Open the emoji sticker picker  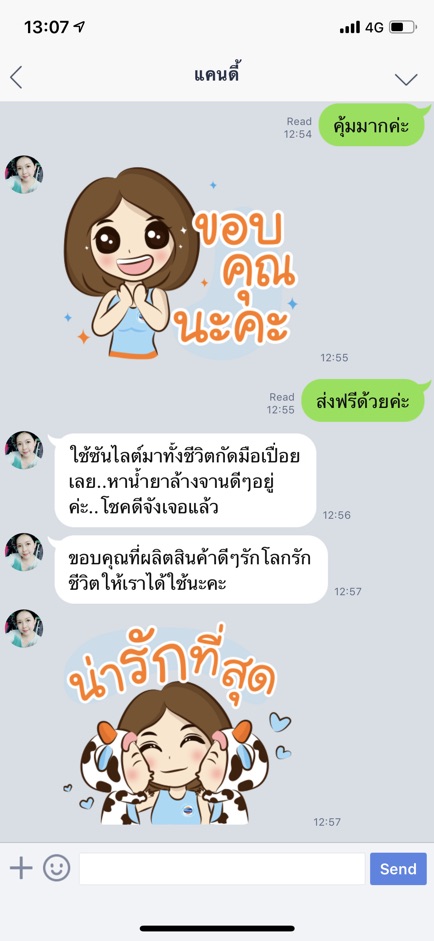pos(56,868)
